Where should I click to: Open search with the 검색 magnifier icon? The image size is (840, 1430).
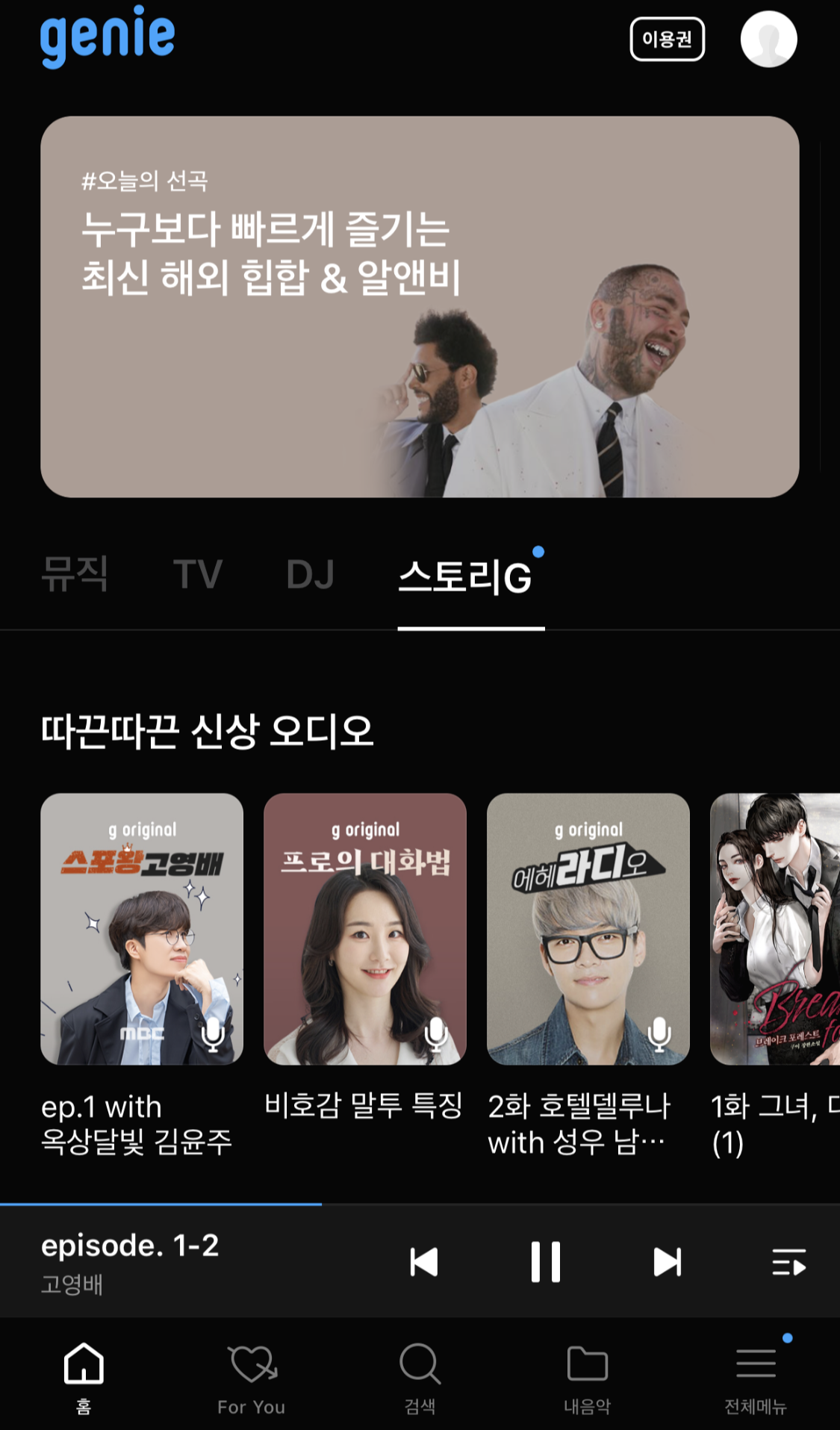click(x=420, y=1370)
